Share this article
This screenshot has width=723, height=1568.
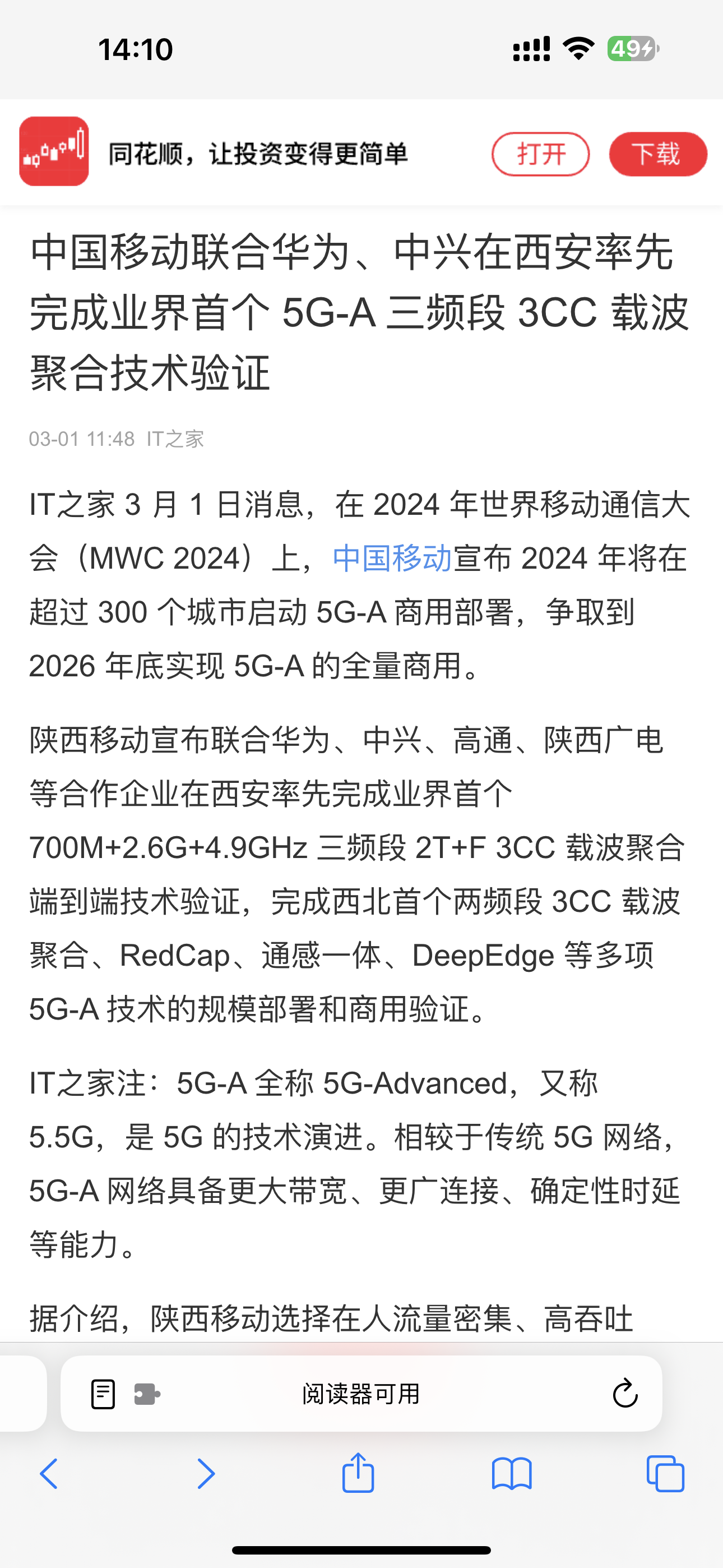pyautogui.click(x=358, y=1473)
